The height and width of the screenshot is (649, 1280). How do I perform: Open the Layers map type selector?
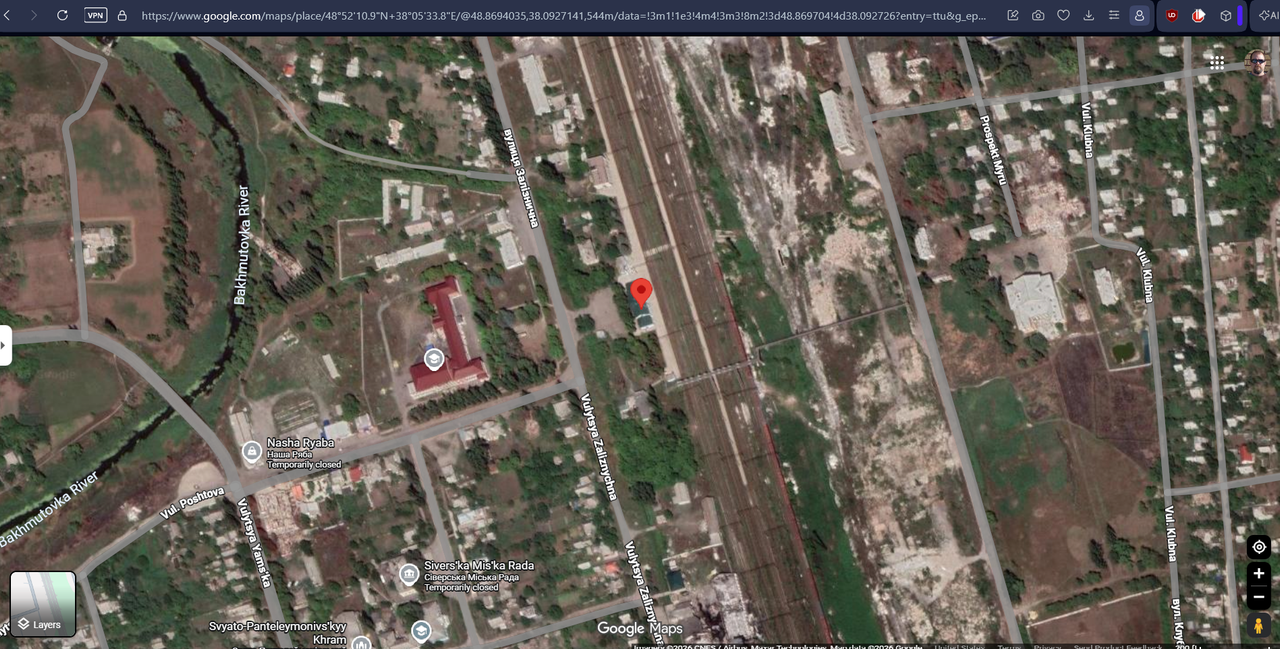(43, 604)
